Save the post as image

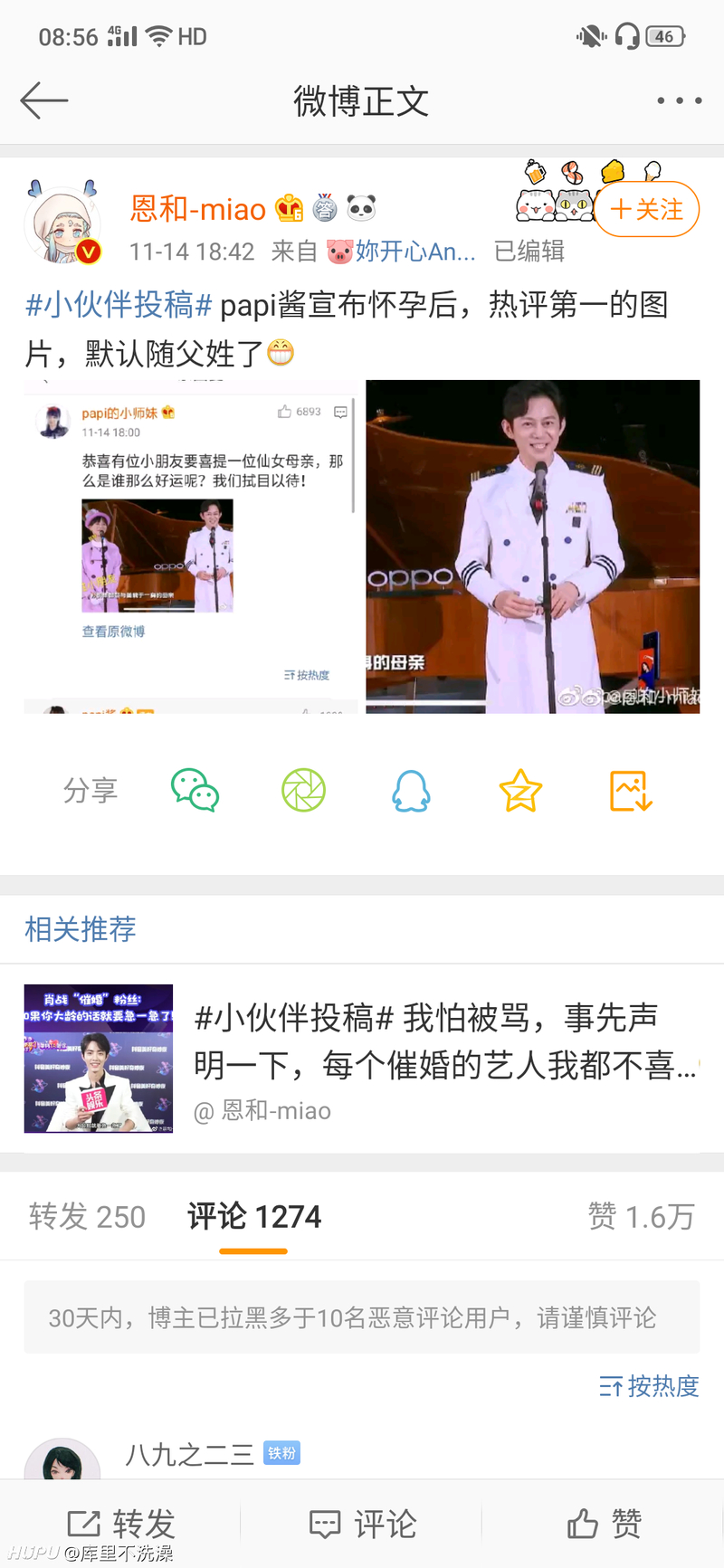click(x=631, y=791)
